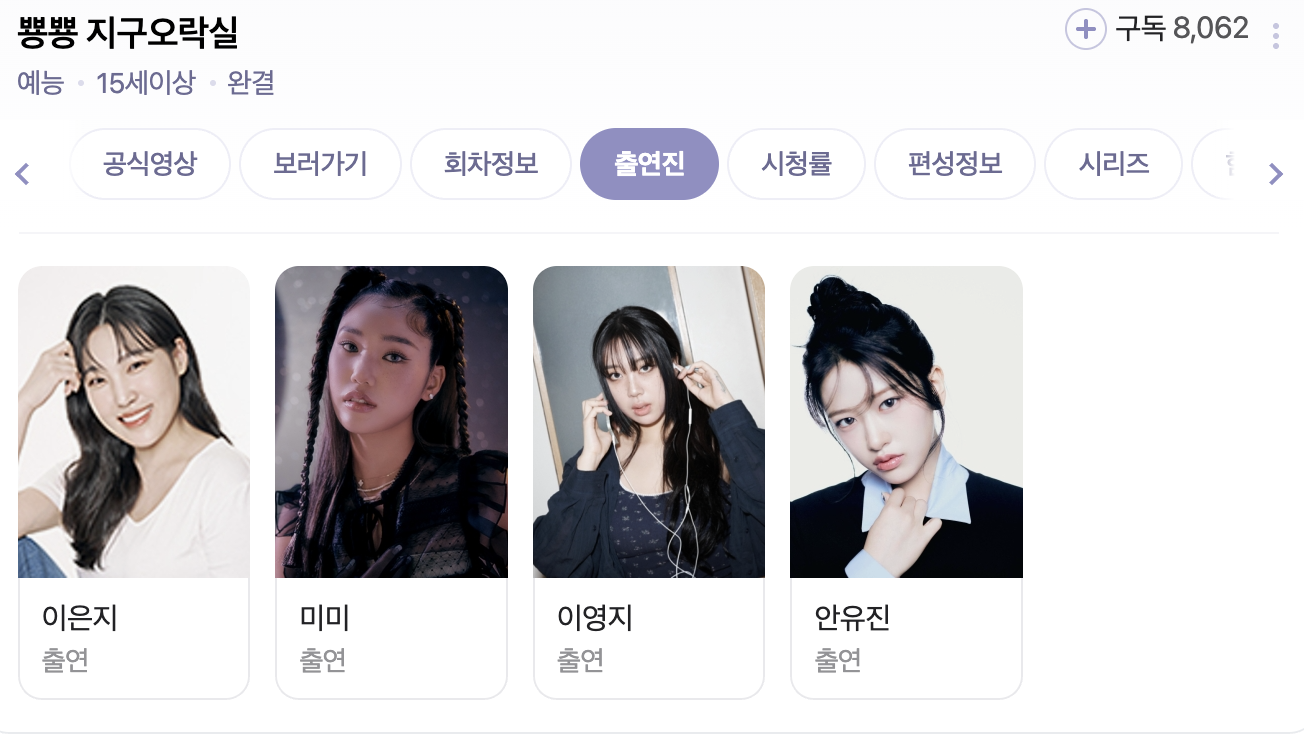
Task: Open the 시청률 tab
Action: [796, 164]
